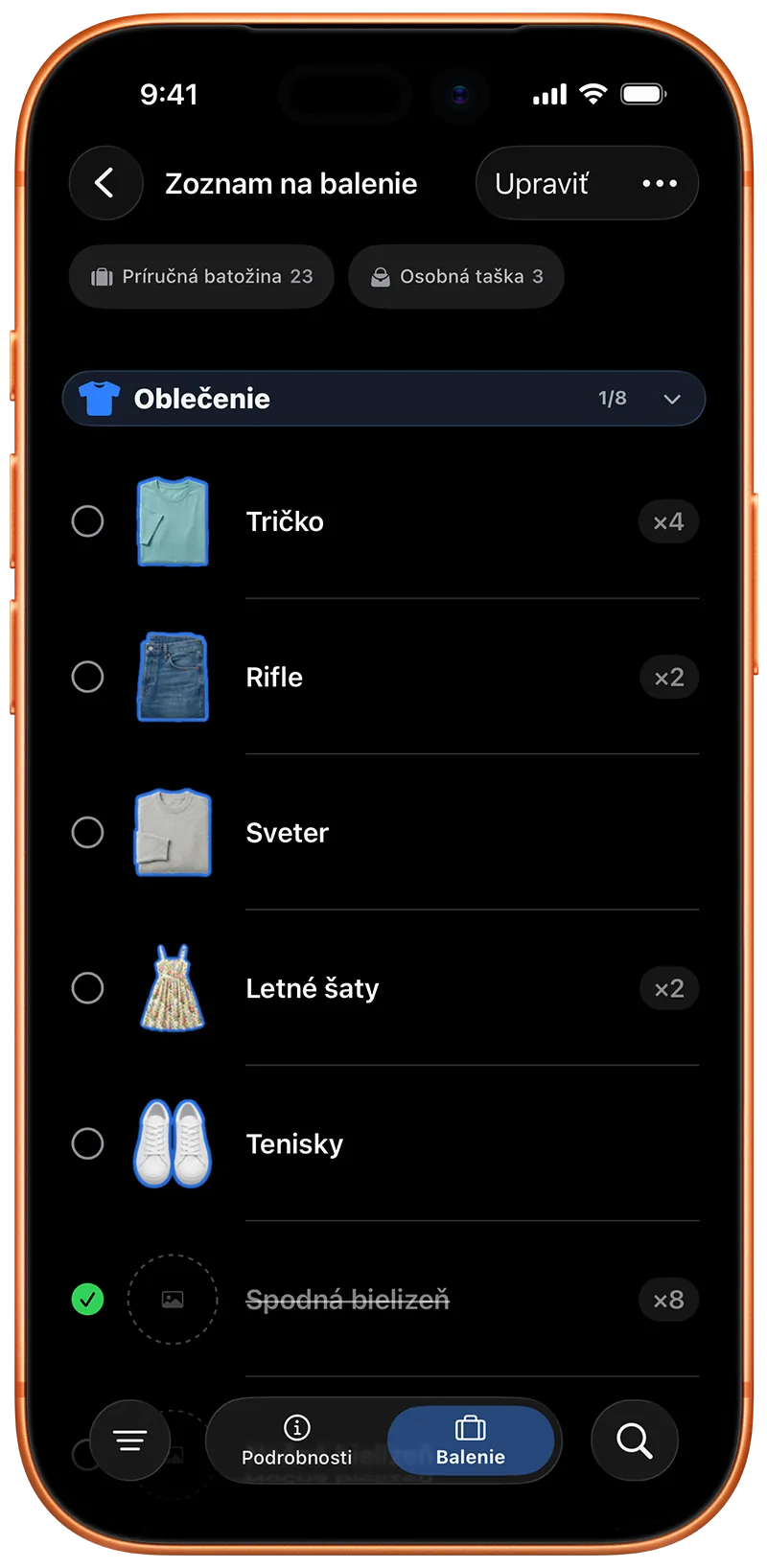The height and width of the screenshot is (1568, 767).
Task: Select the Príručná batožina chip
Action: click(x=201, y=277)
